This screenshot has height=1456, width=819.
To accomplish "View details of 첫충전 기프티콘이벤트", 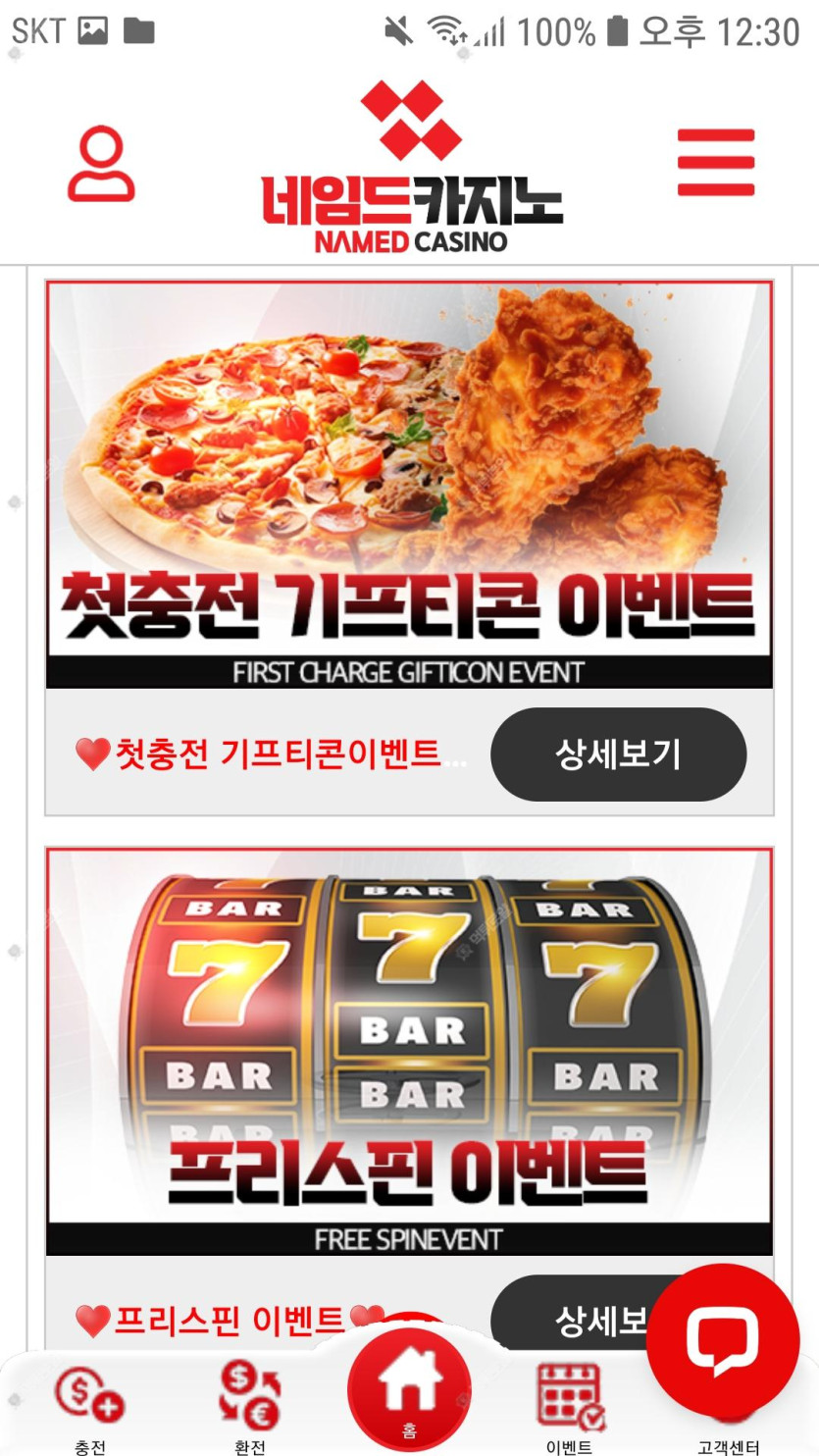I will (618, 754).
